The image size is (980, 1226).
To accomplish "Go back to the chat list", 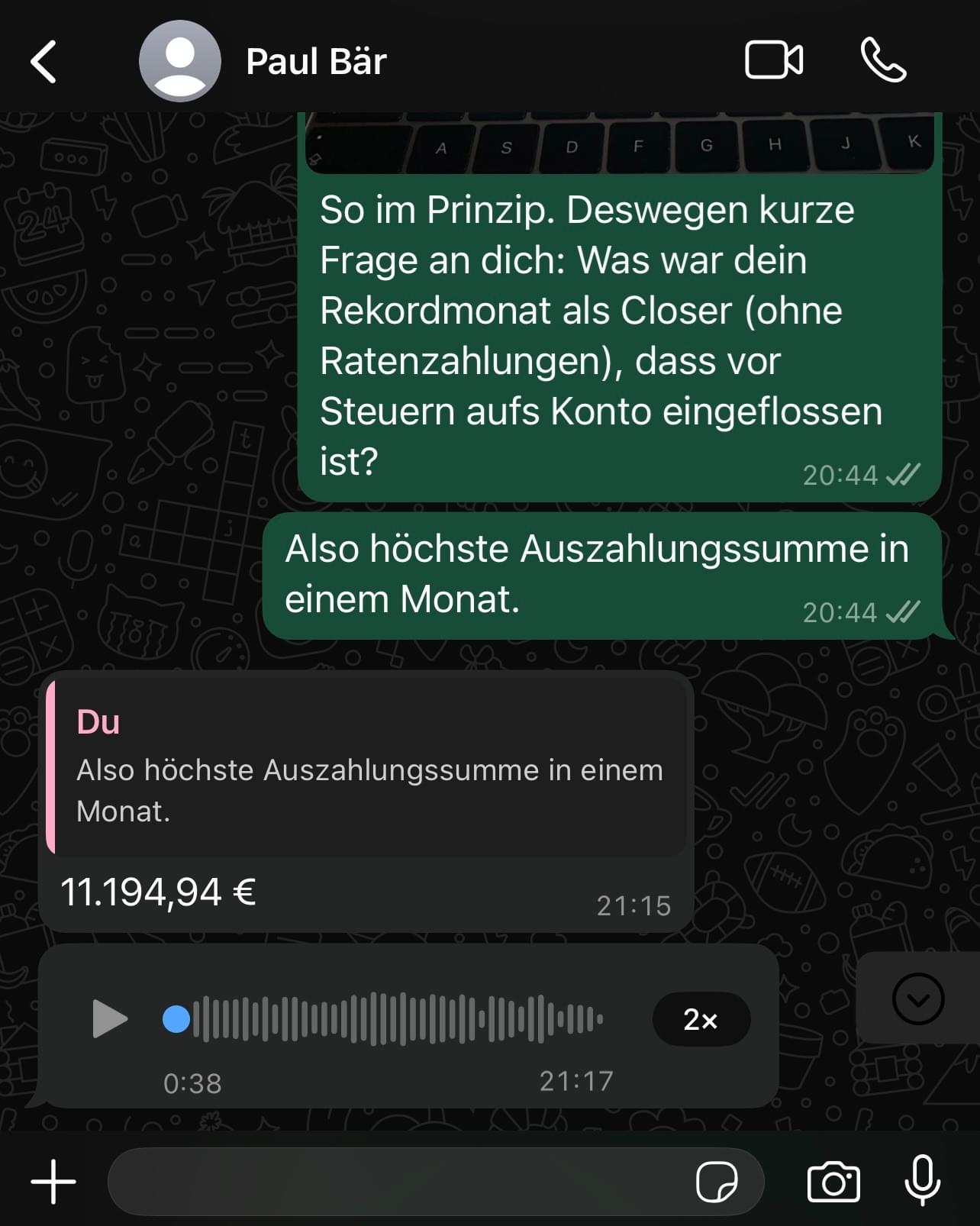I will [44, 62].
